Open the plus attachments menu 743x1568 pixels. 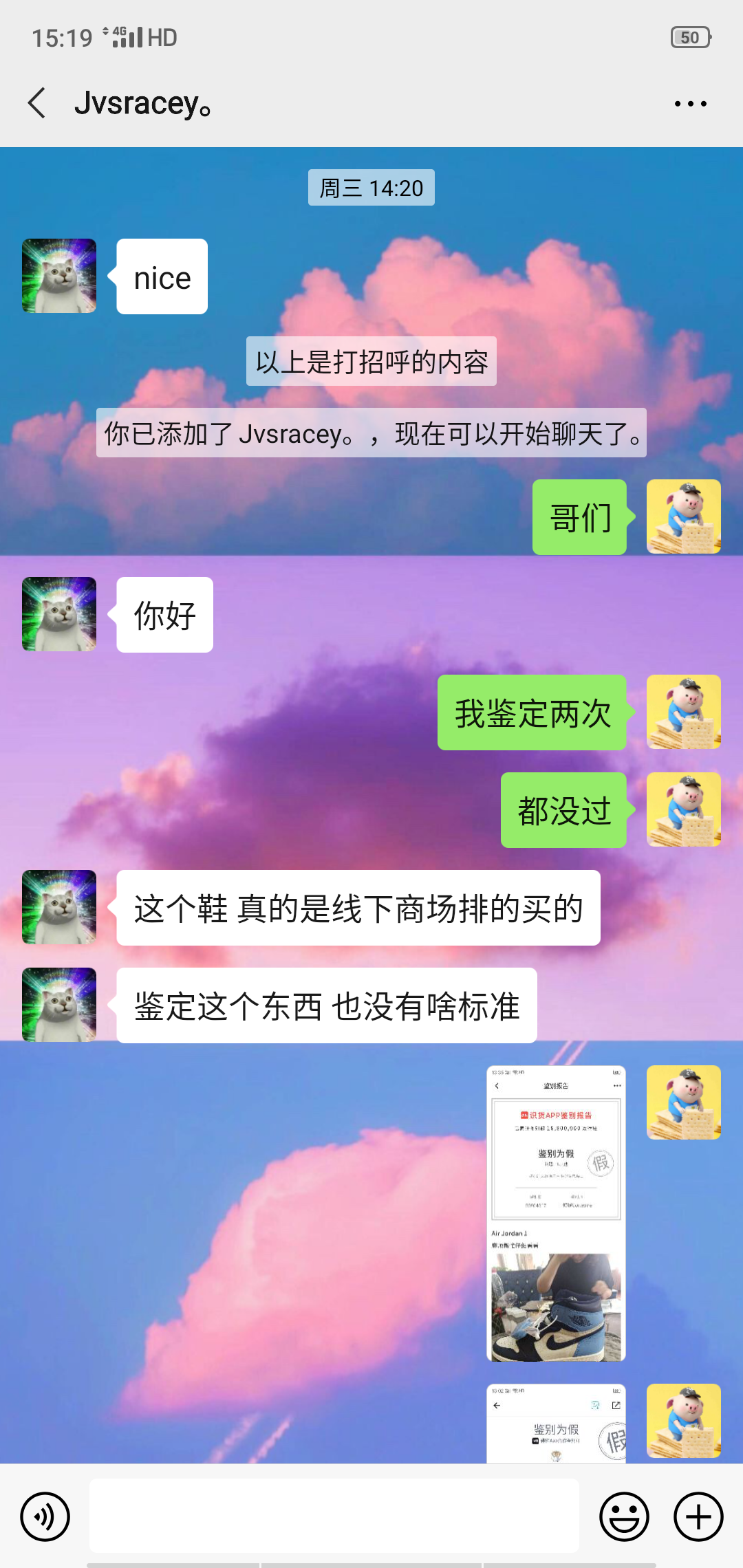[698, 1516]
